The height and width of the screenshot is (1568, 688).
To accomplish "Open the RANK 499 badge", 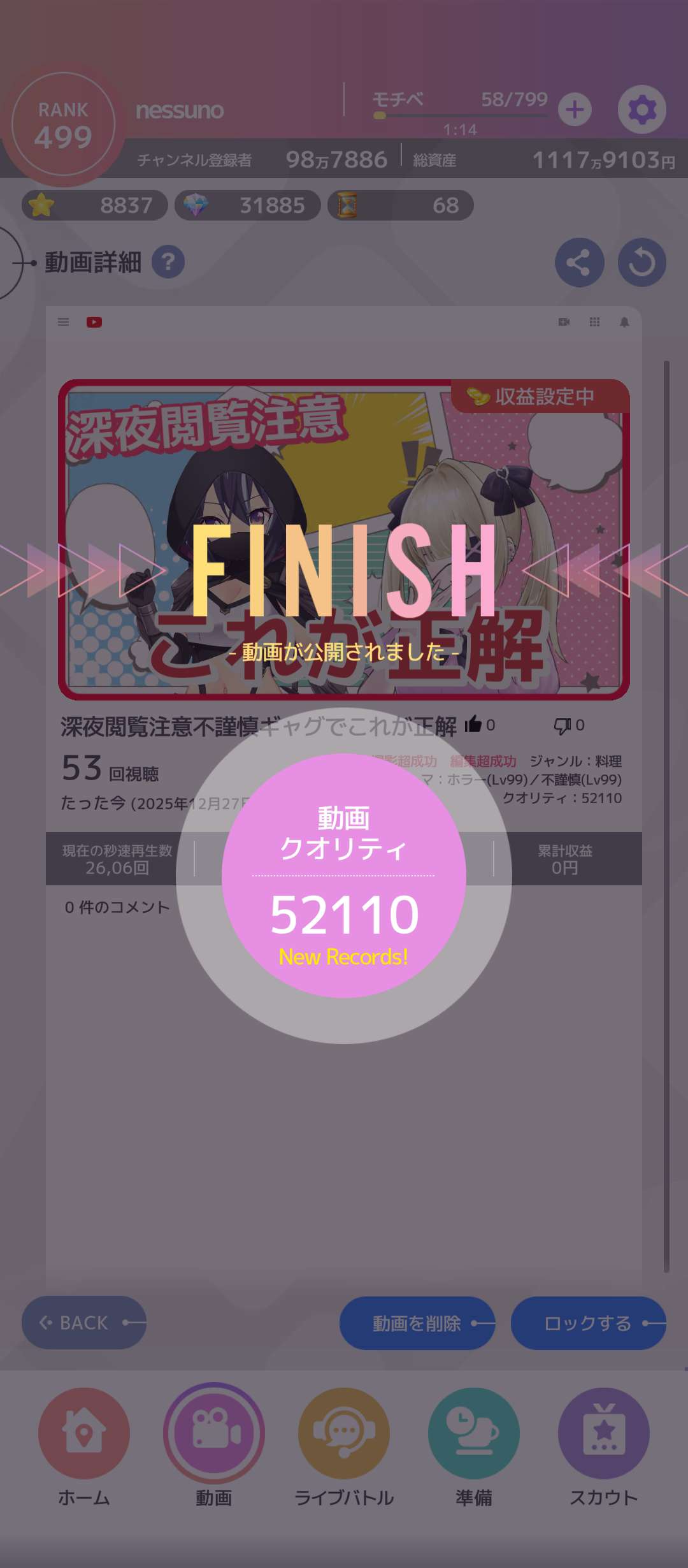I will pyautogui.click(x=63, y=124).
